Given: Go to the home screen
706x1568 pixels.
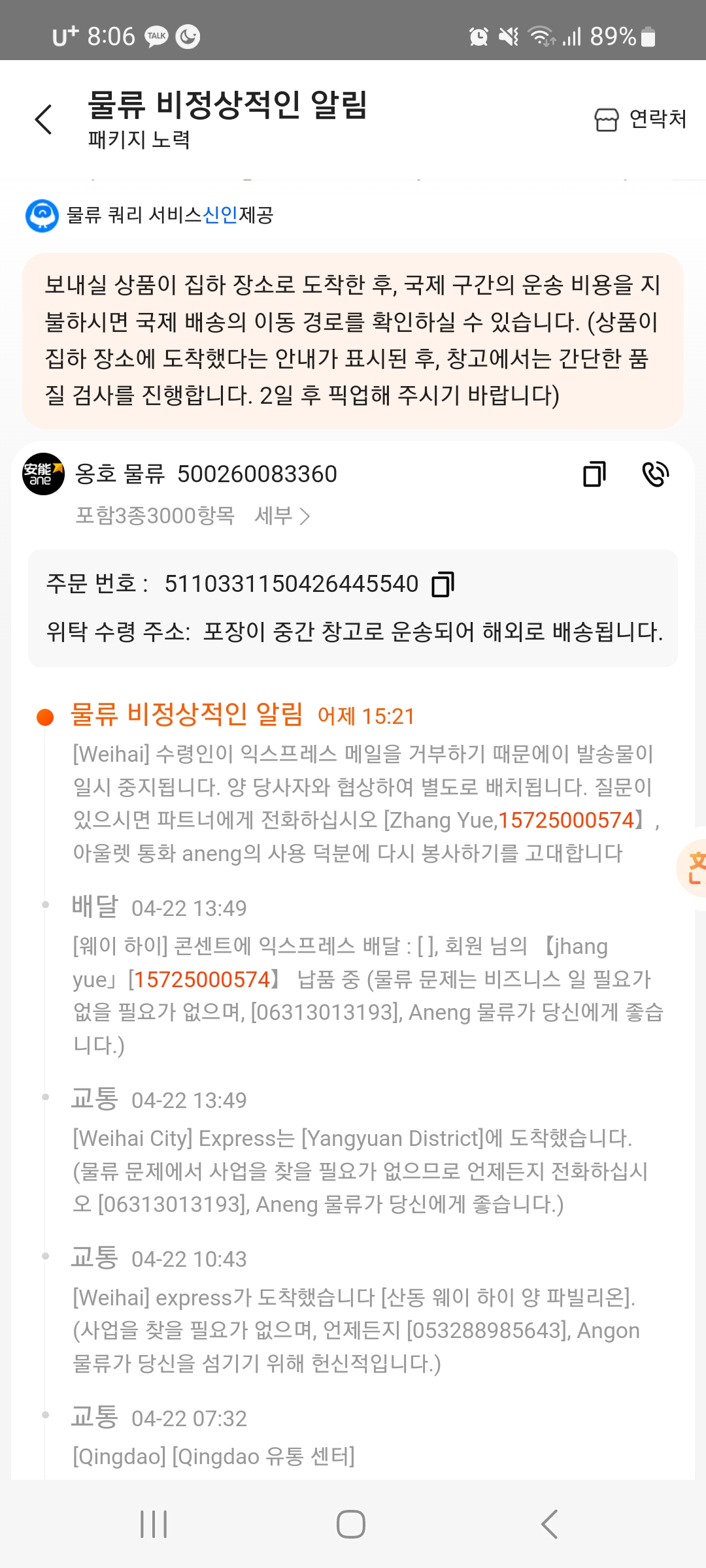Looking at the screenshot, I should (x=351, y=1524).
